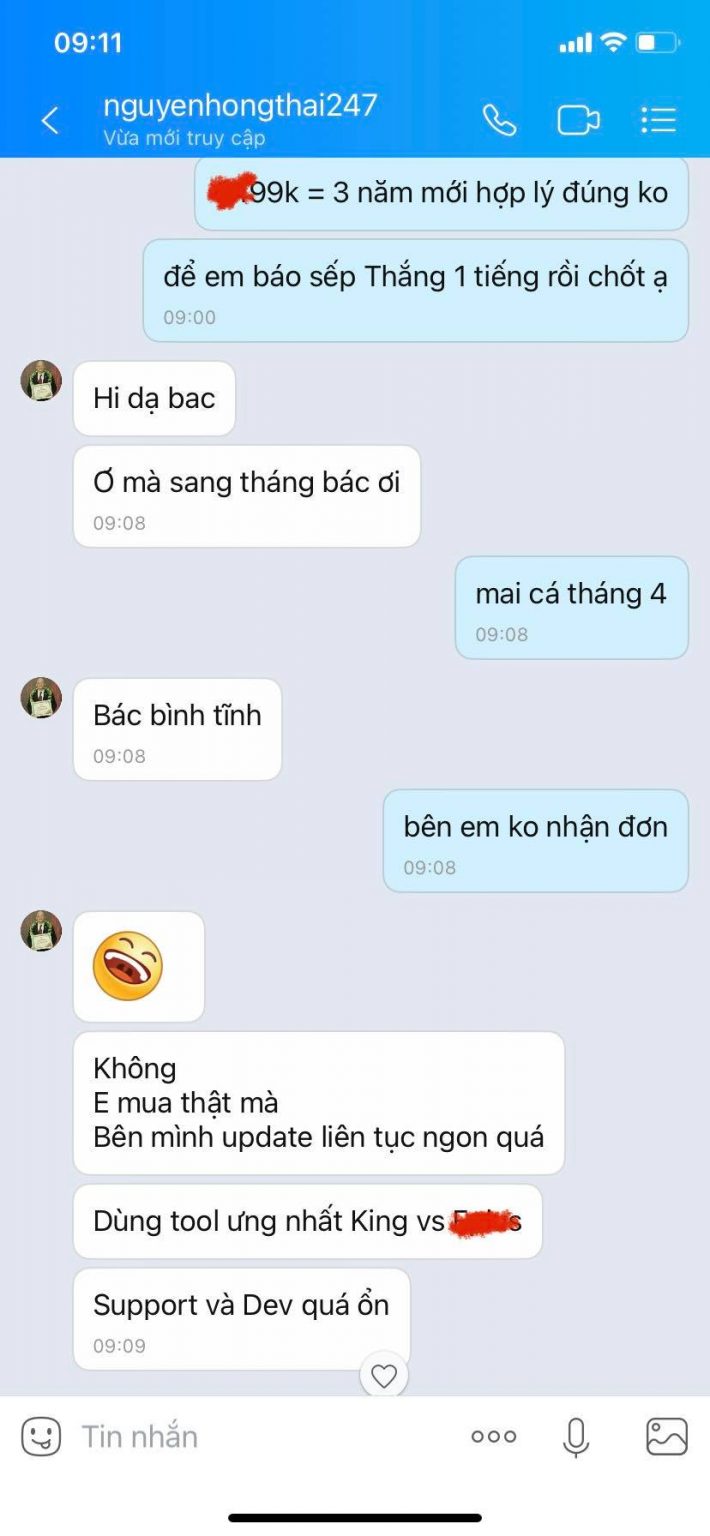Open more attachment options
This screenshot has width=710, height=1536.
pos(494,1437)
